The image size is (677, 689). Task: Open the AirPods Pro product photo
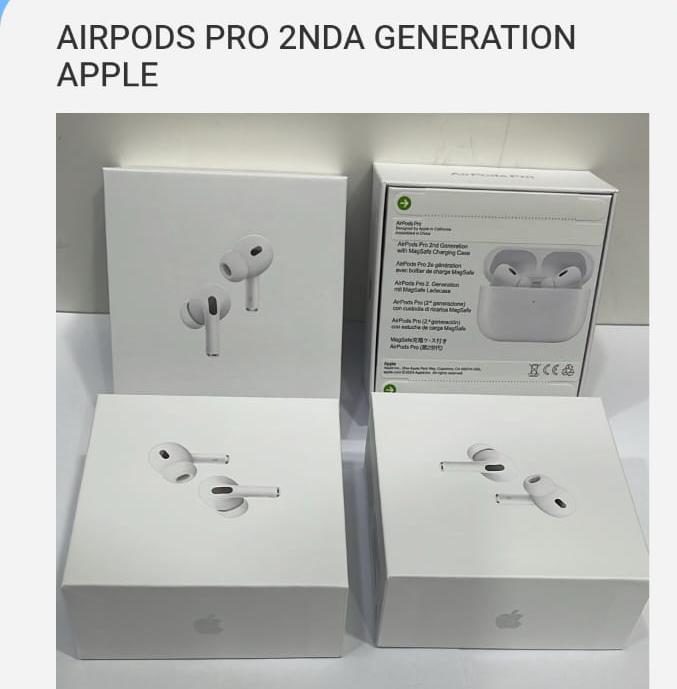[352, 400]
